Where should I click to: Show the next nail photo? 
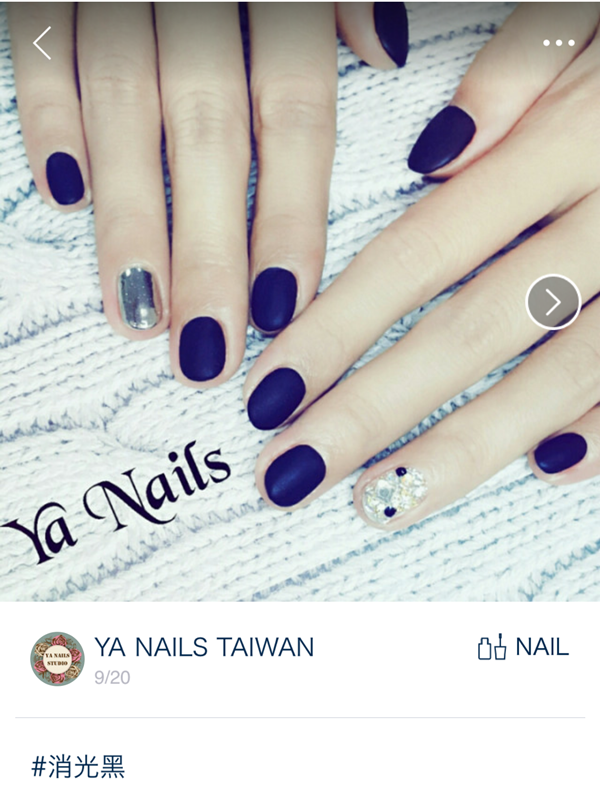tap(553, 302)
